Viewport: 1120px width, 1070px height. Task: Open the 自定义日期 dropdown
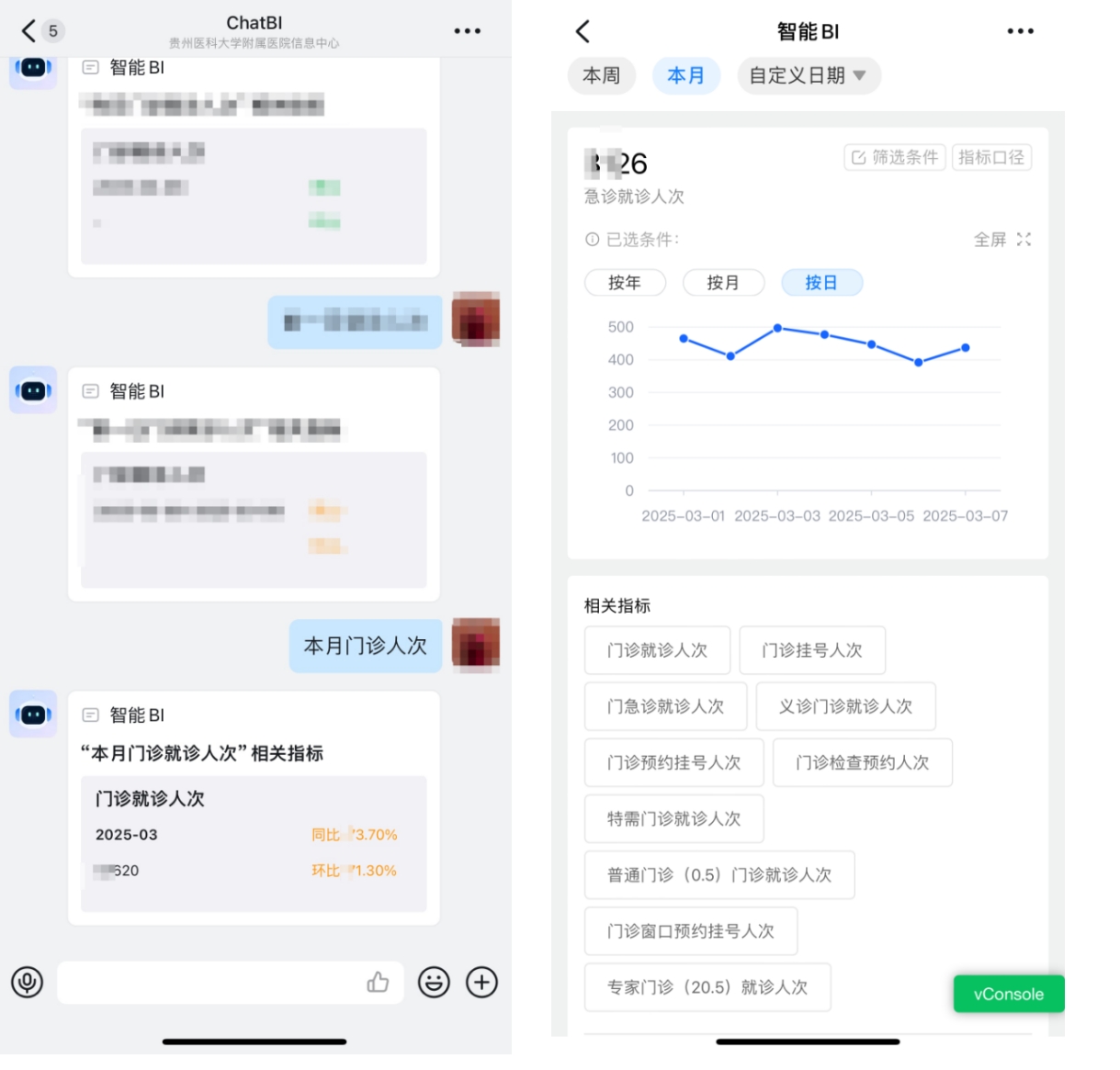(808, 75)
